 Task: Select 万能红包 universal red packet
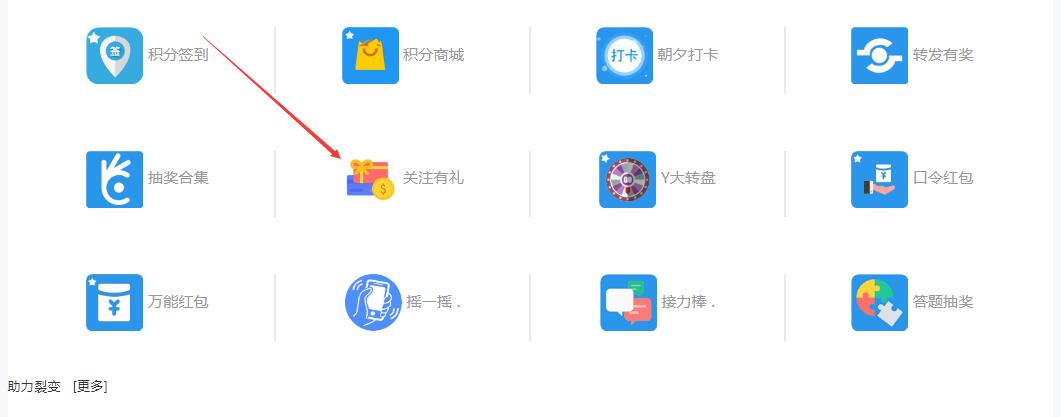[115, 302]
